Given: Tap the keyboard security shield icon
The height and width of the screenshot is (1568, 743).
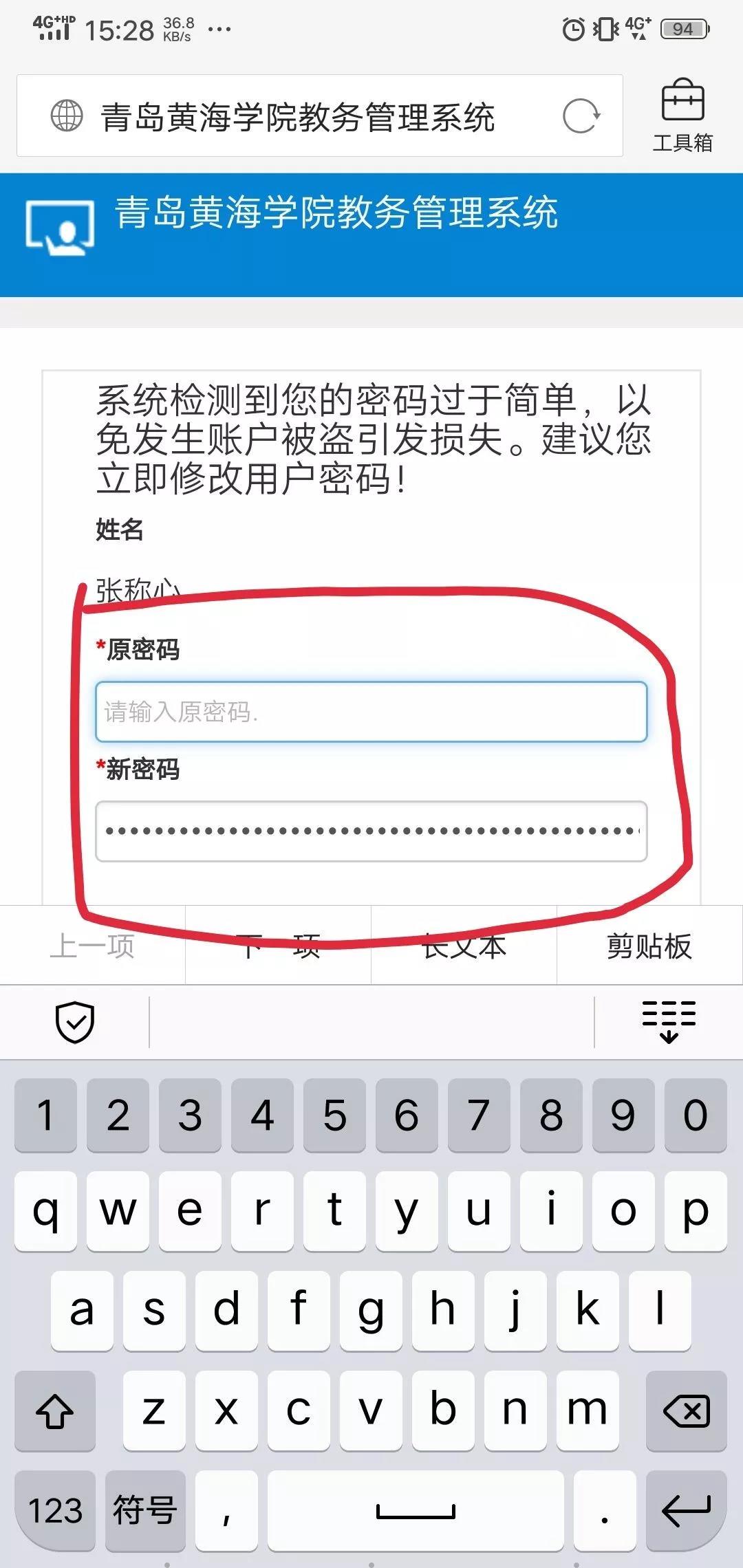Looking at the screenshot, I should 74,1022.
